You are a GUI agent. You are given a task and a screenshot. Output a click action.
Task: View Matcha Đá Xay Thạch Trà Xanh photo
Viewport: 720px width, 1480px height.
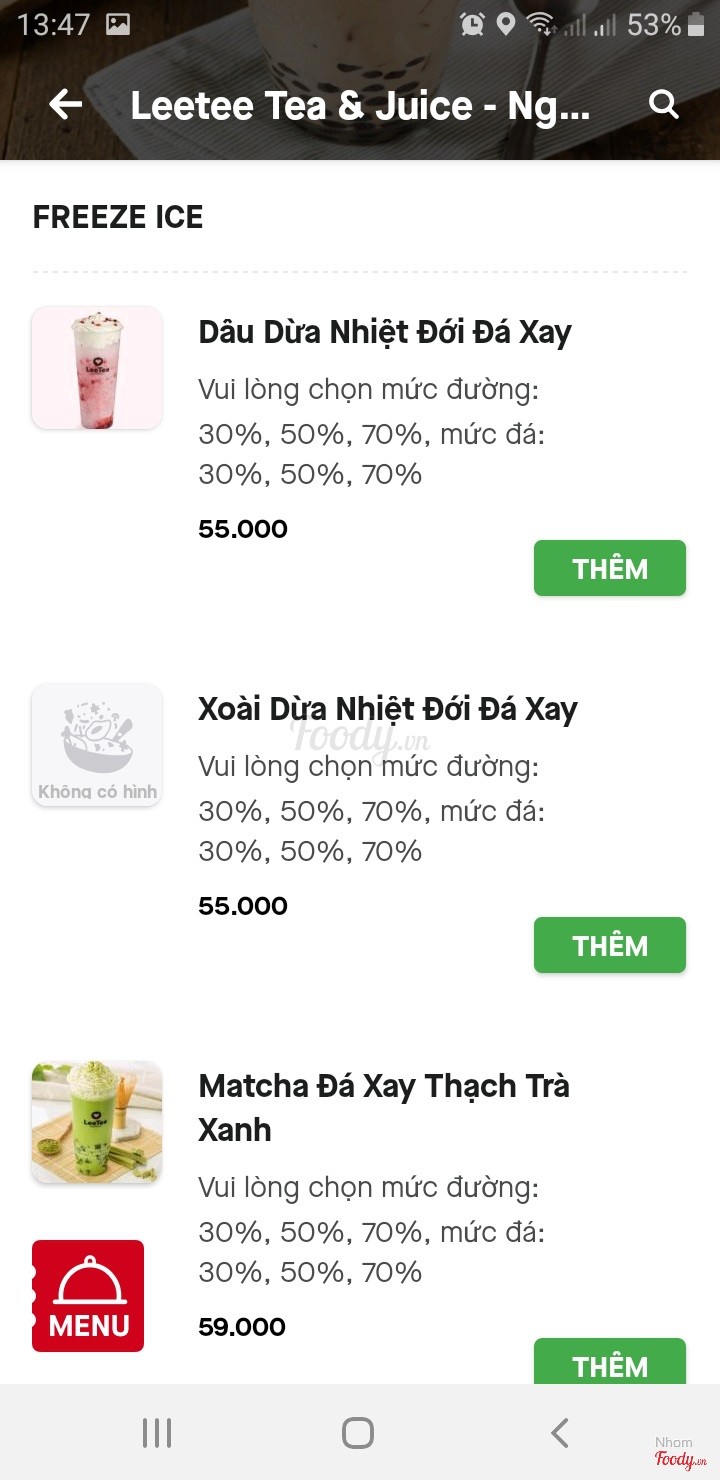tap(97, 1123)
